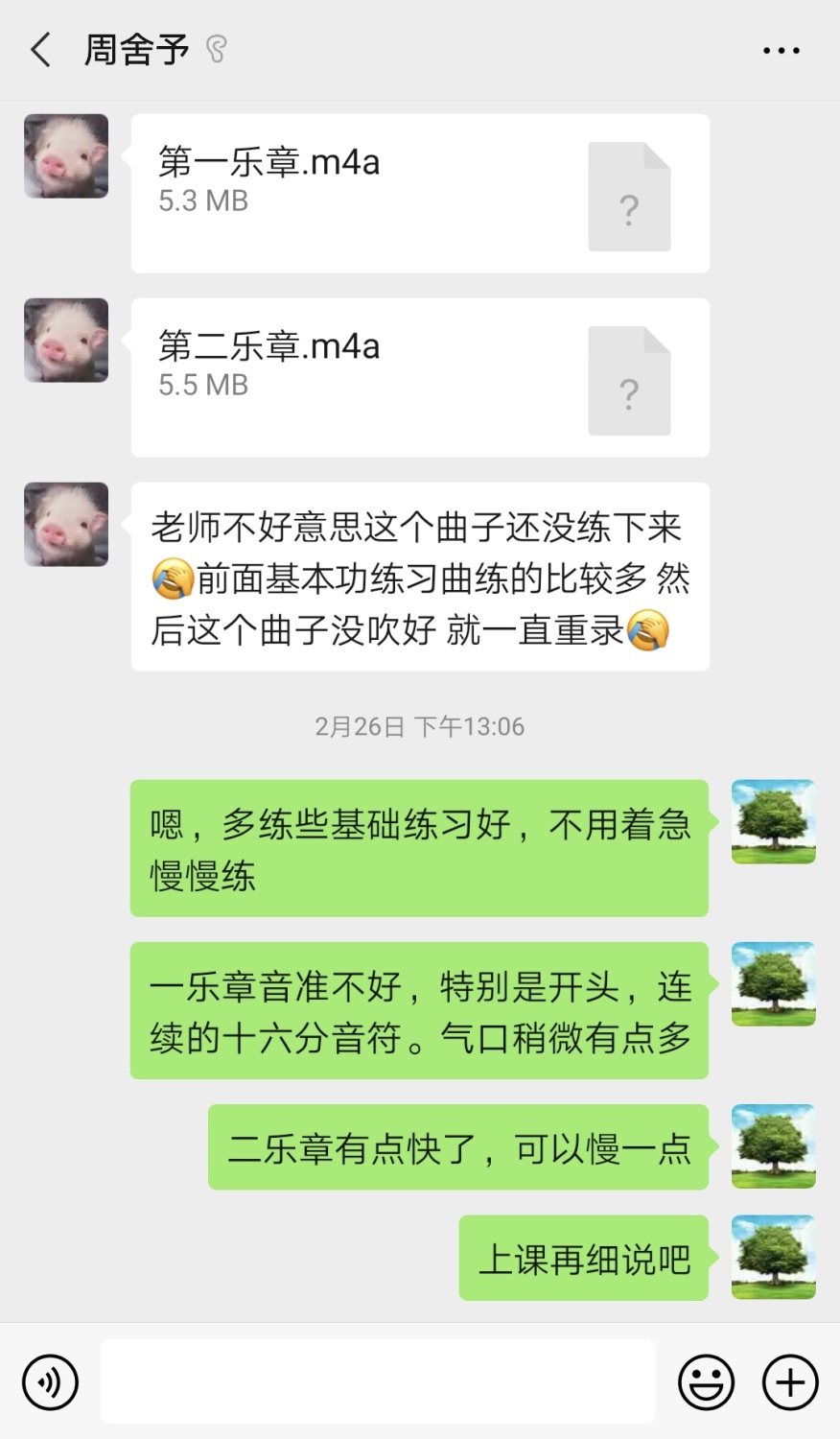
Task: Open the plus attachments menu
Action: point(790,1382)
